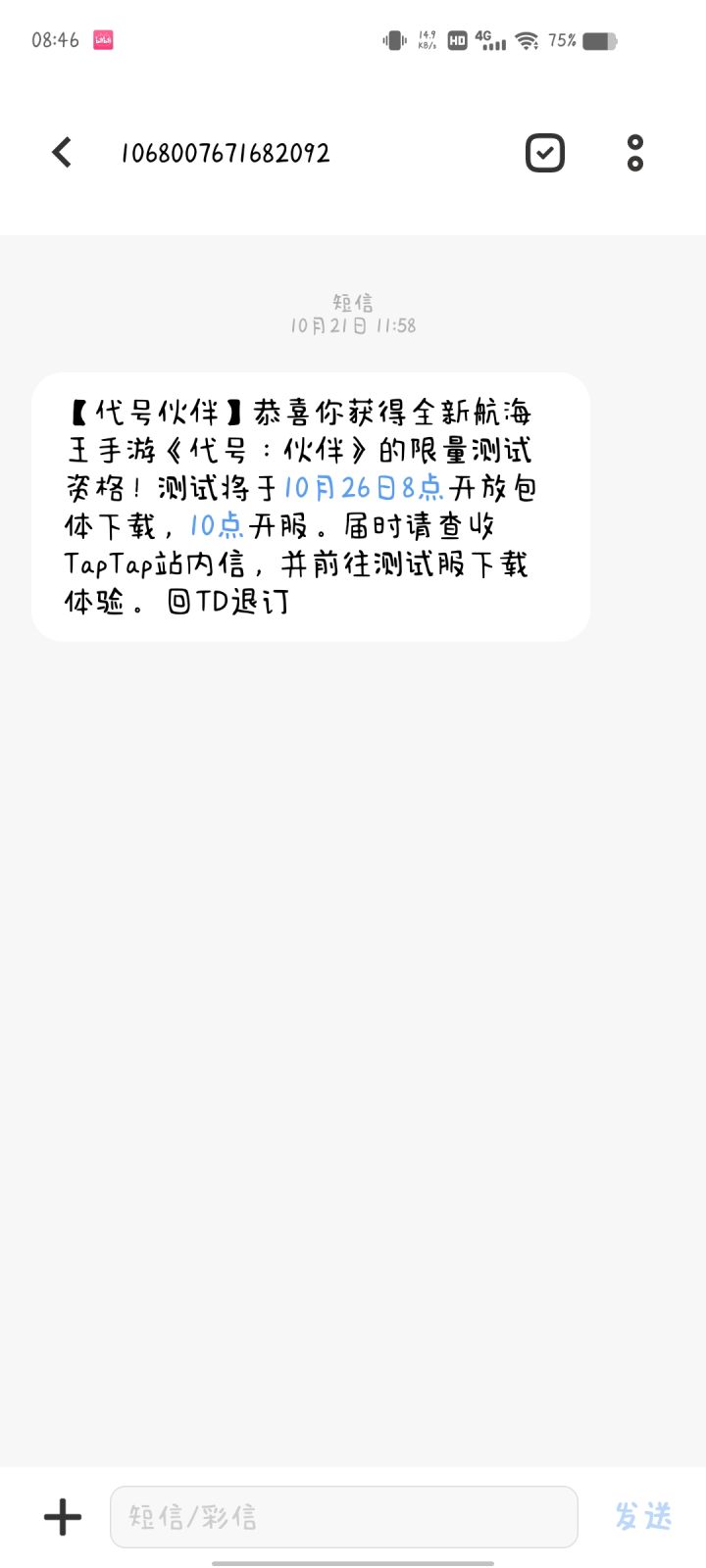Open the three-dot overflow menu
This screenshot has width=706, height=1568.
tap(635, 153)
